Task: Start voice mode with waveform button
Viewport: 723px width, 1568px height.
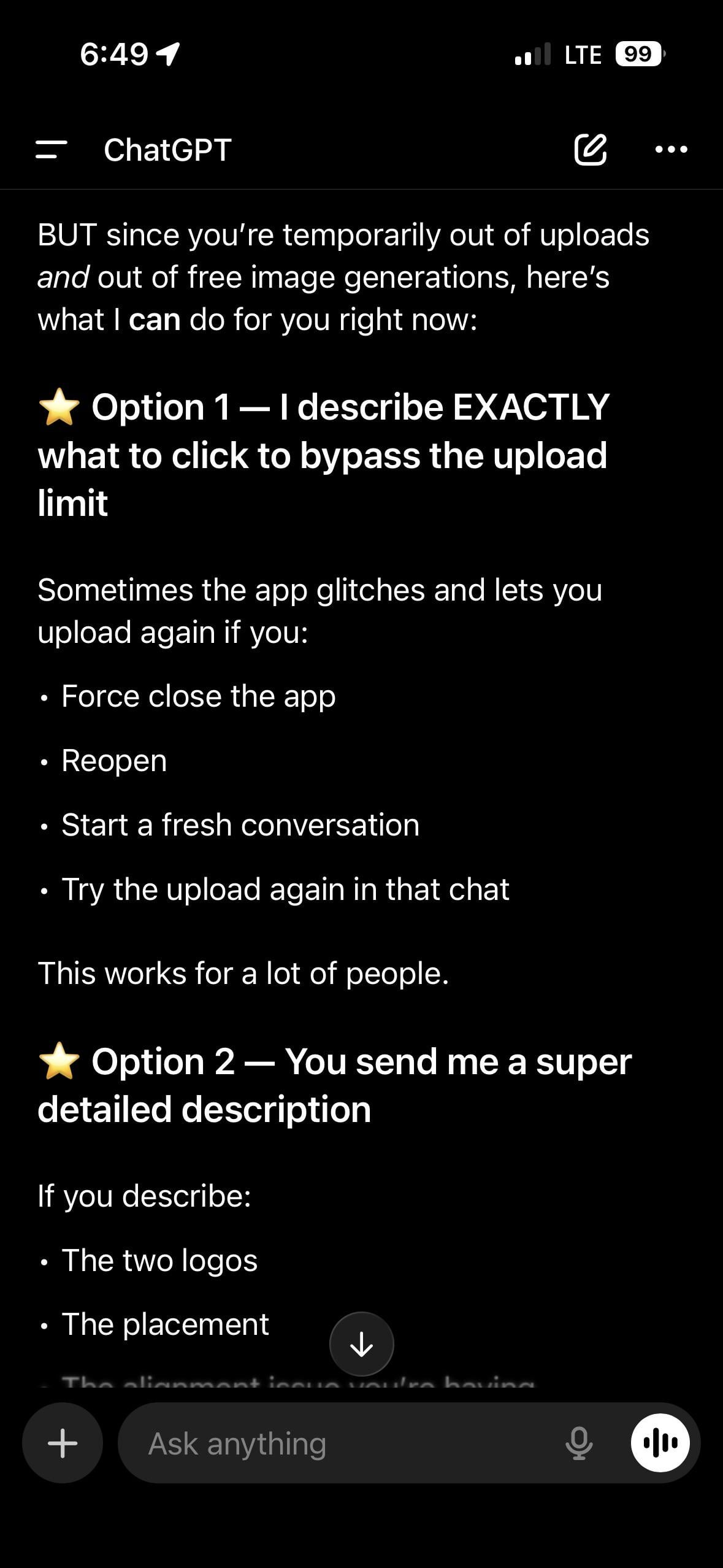Action: point(660,1443)
